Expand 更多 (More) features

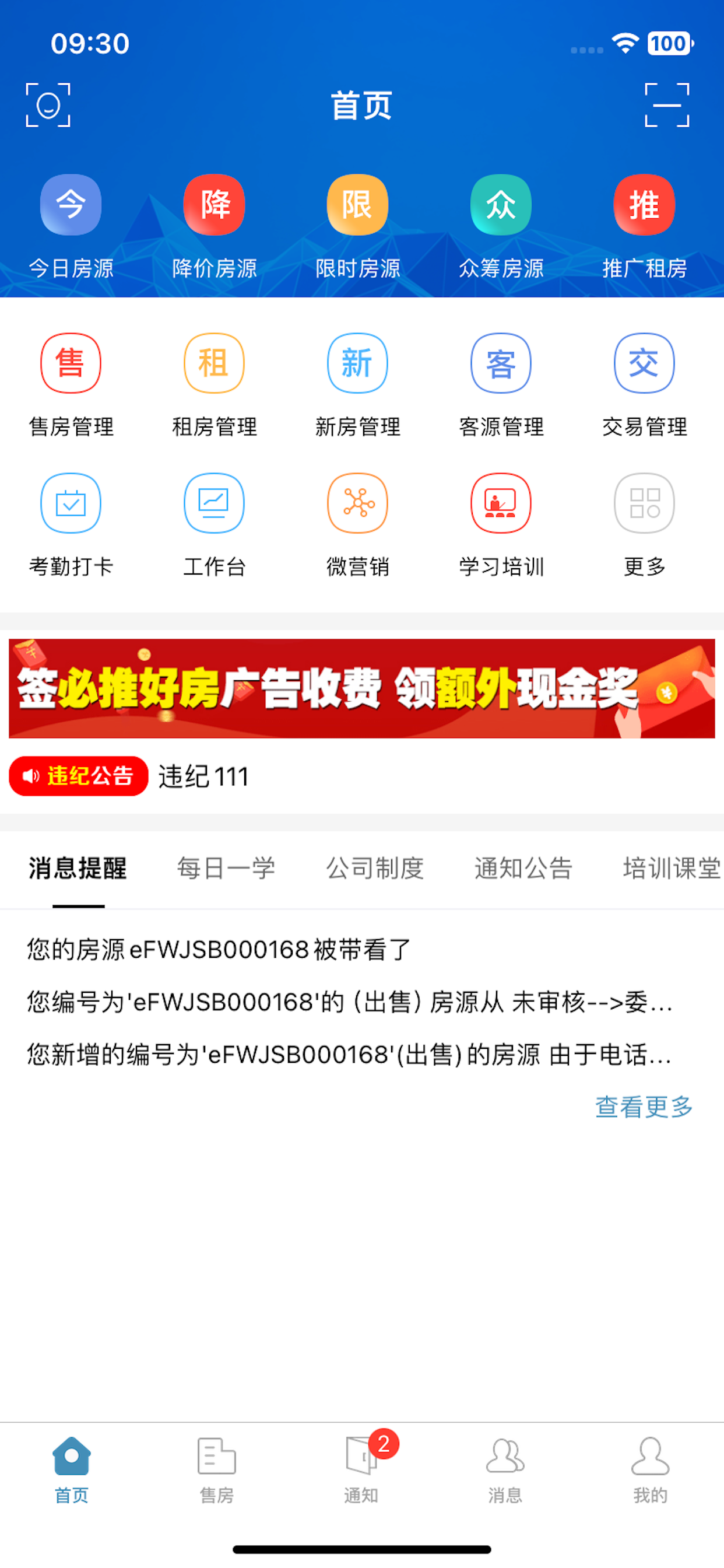644,524
